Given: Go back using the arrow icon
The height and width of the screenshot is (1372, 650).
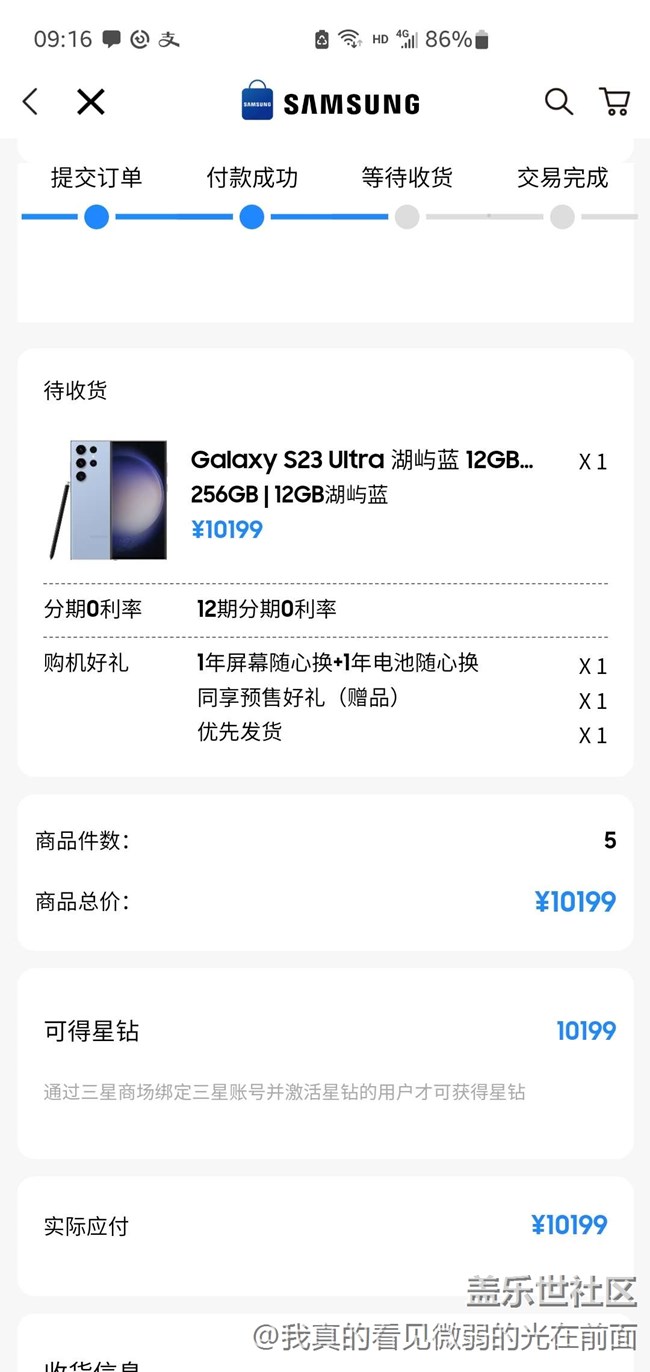Looking at the screenshot, I should point(31,101).
